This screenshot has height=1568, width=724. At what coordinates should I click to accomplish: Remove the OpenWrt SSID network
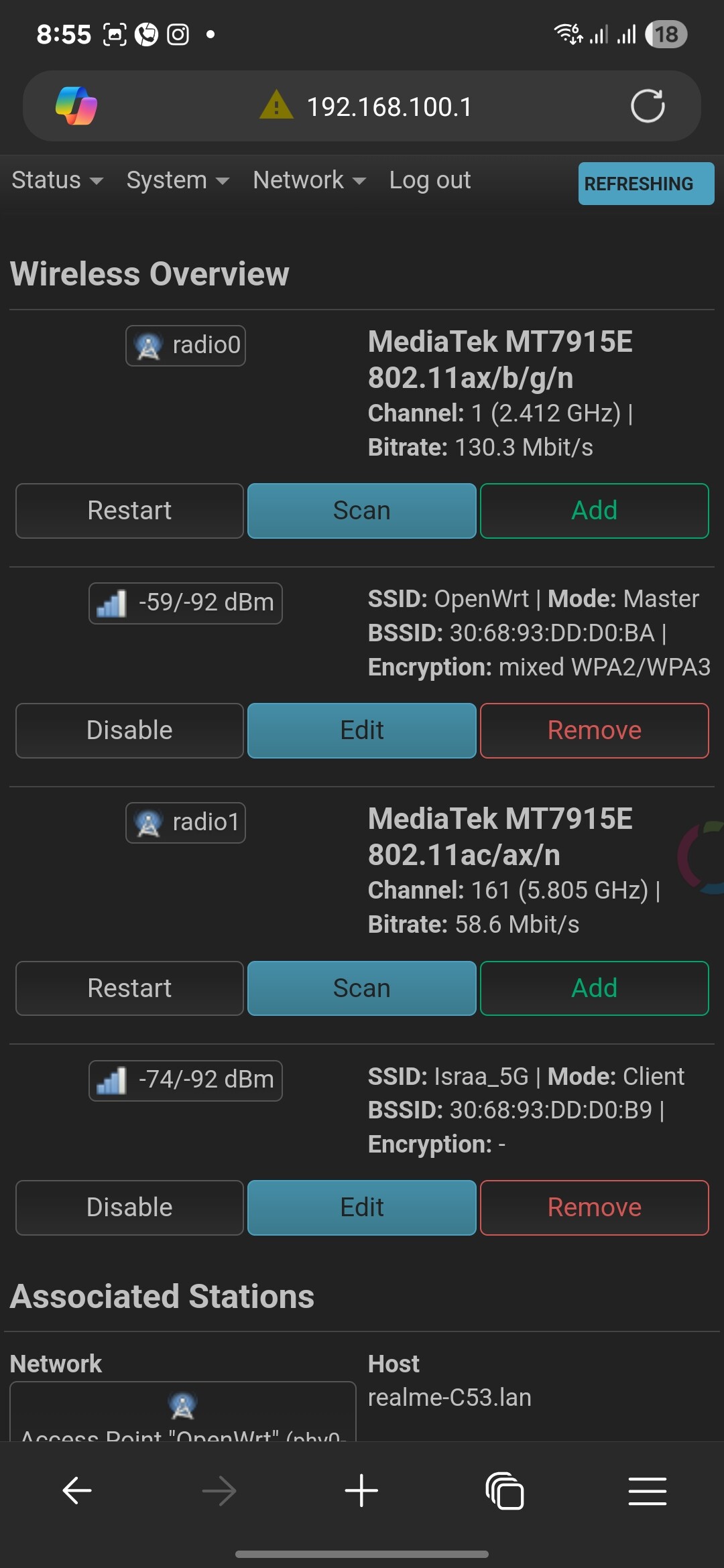[595, 730]
